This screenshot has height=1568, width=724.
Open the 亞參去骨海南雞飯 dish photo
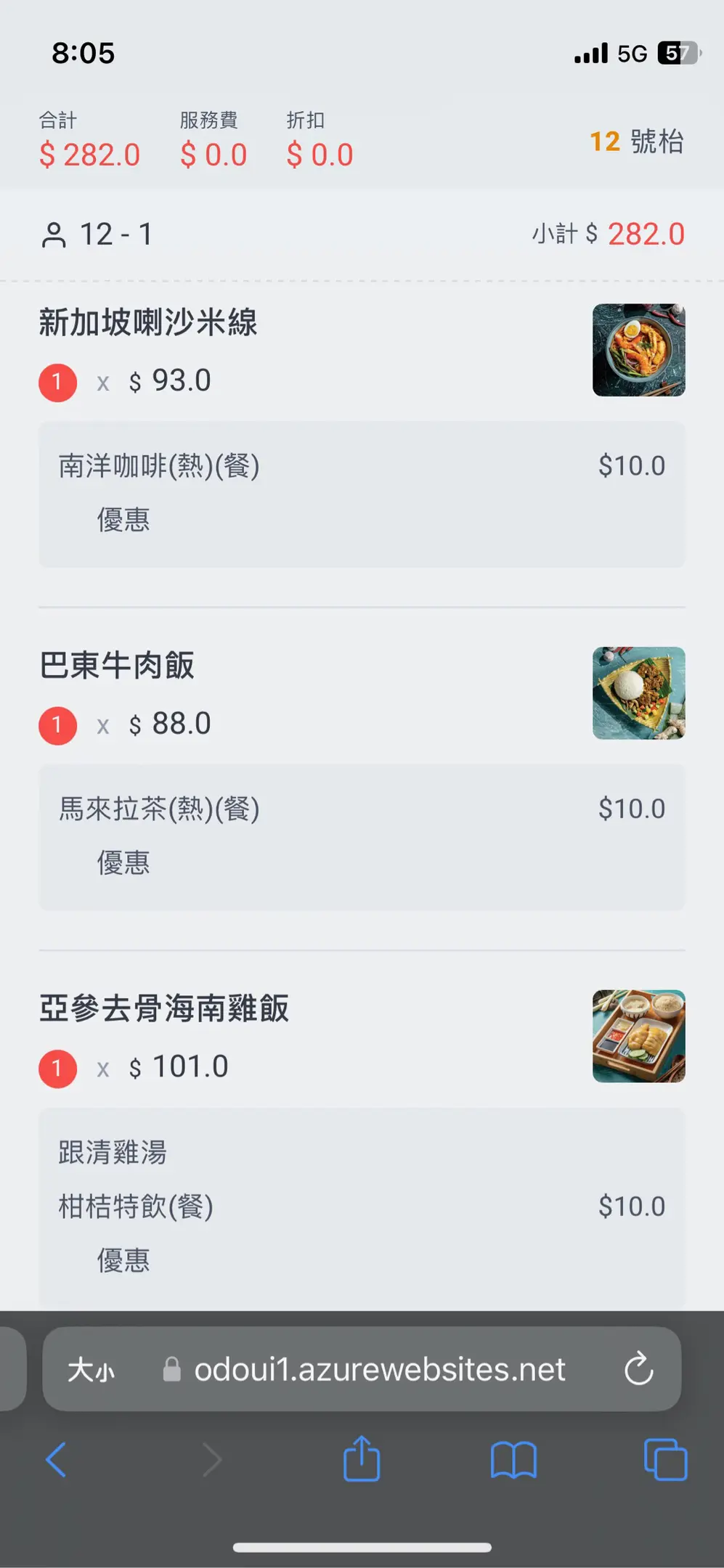638,1037
